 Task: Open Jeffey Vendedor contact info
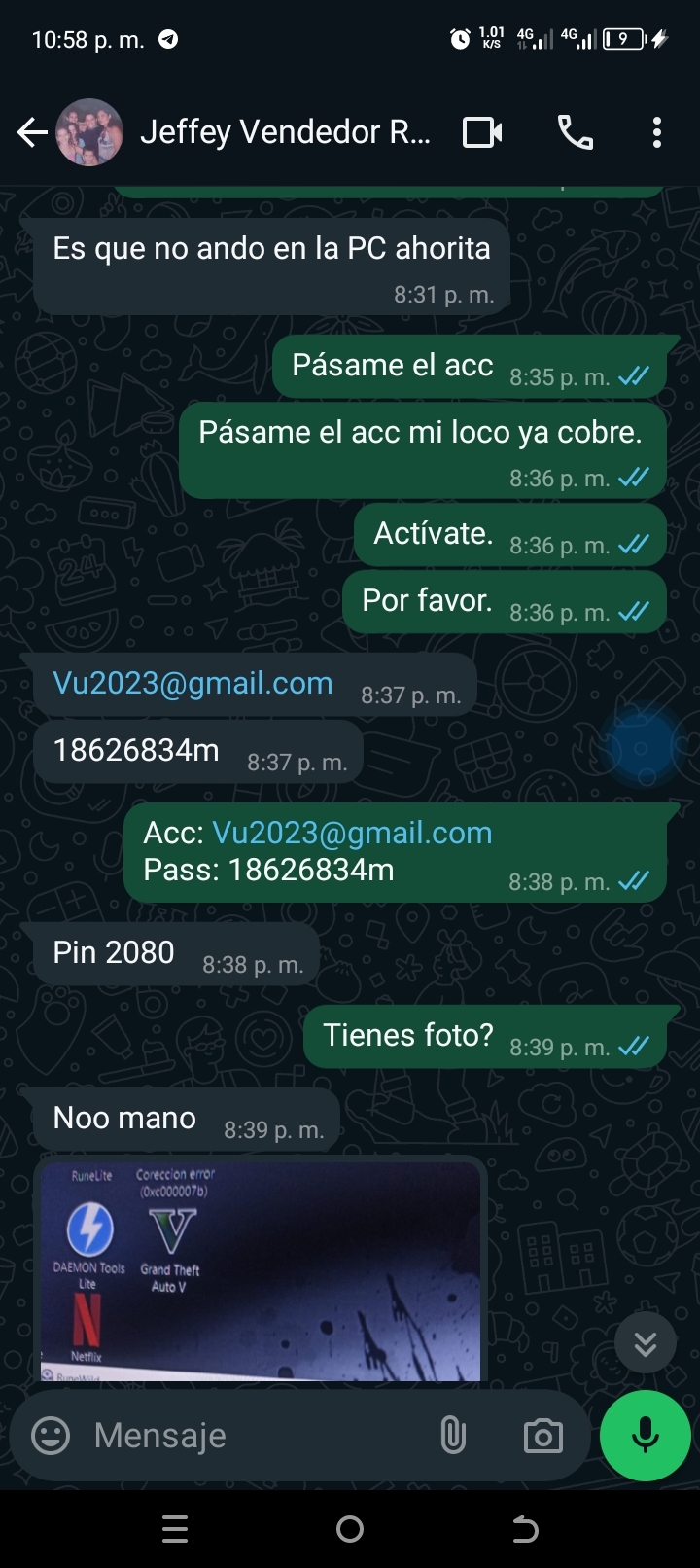284,132
